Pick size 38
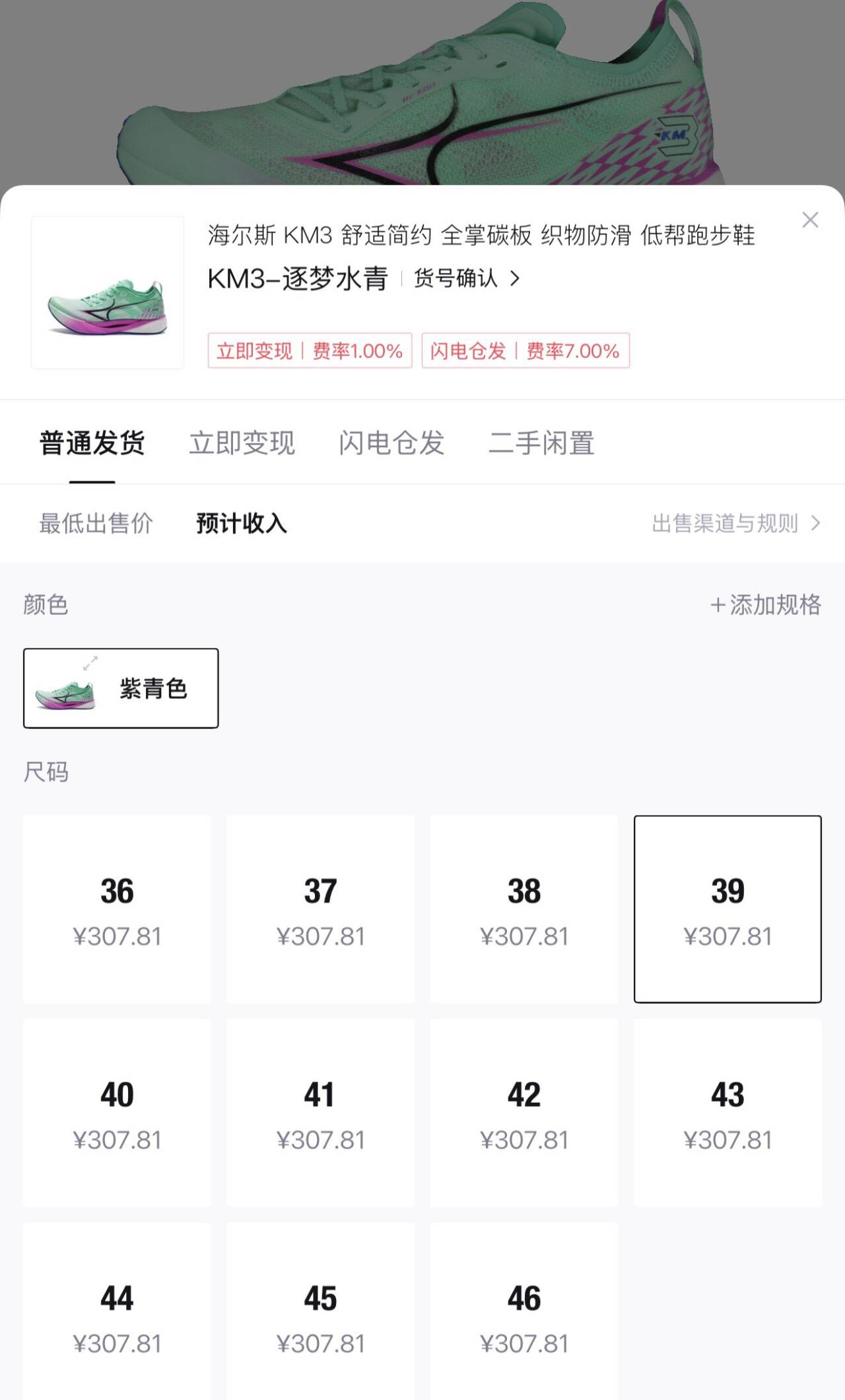Image resolution: width=845 pixels, height=1400 pixels. coord(524,909)
